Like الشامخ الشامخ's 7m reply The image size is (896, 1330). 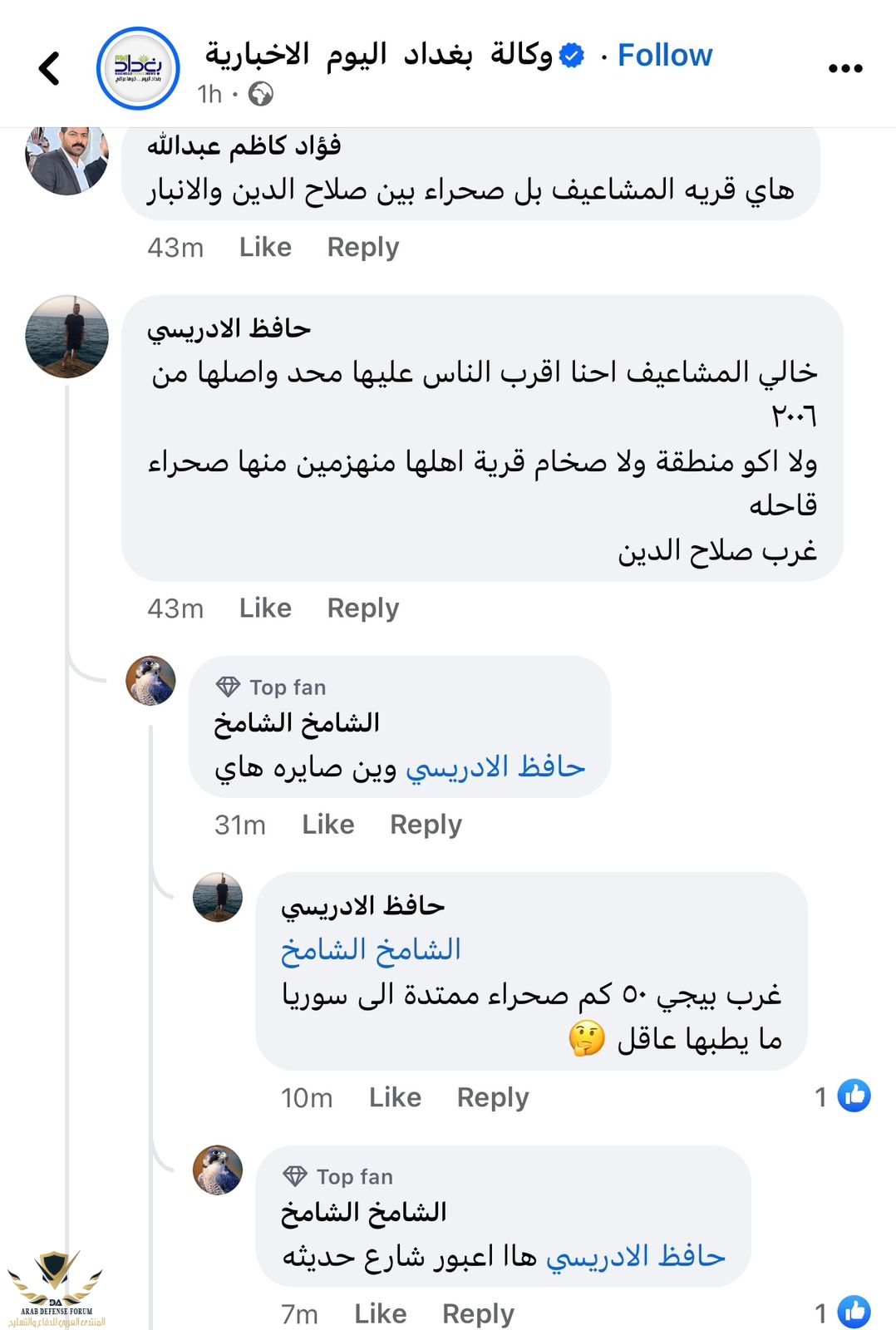pyautogui.click(x=380, y=1313)
